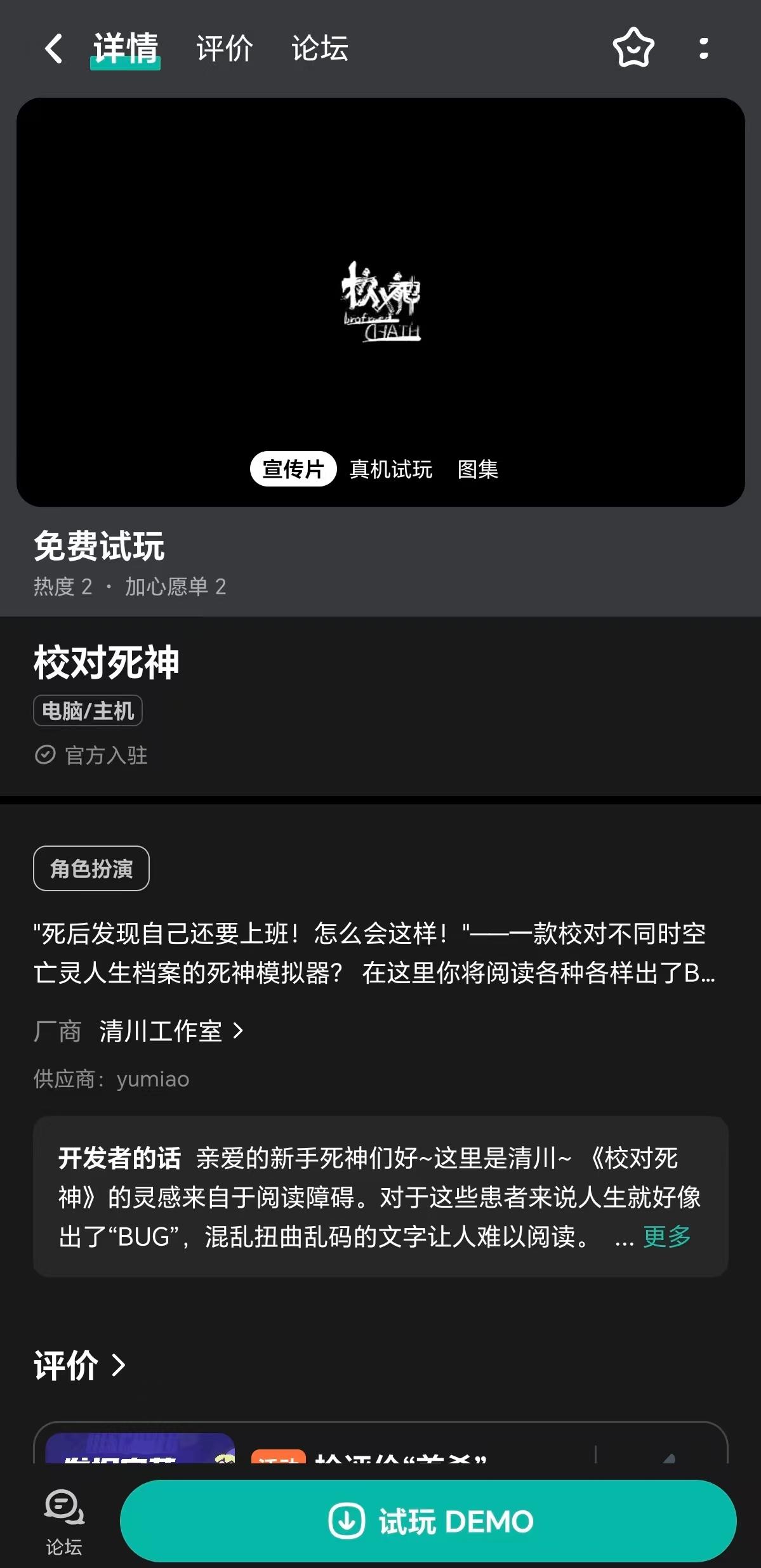The width and height of the screenshot is (761, 1568).
Task: Tap the 电脑/主机 platform tag
Action: click(88, 711)
